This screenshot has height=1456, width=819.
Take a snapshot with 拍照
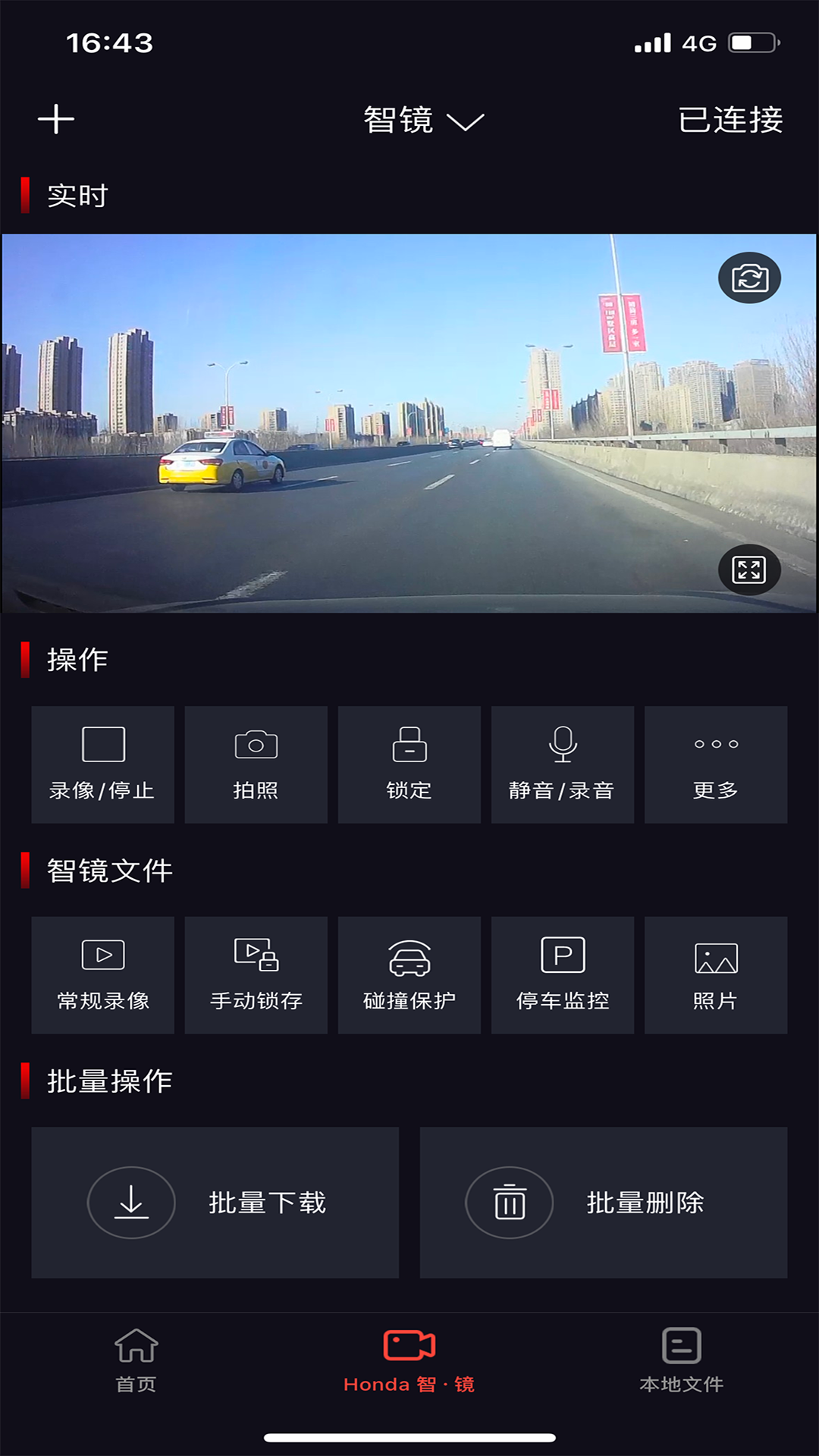(x=256, y=764)
